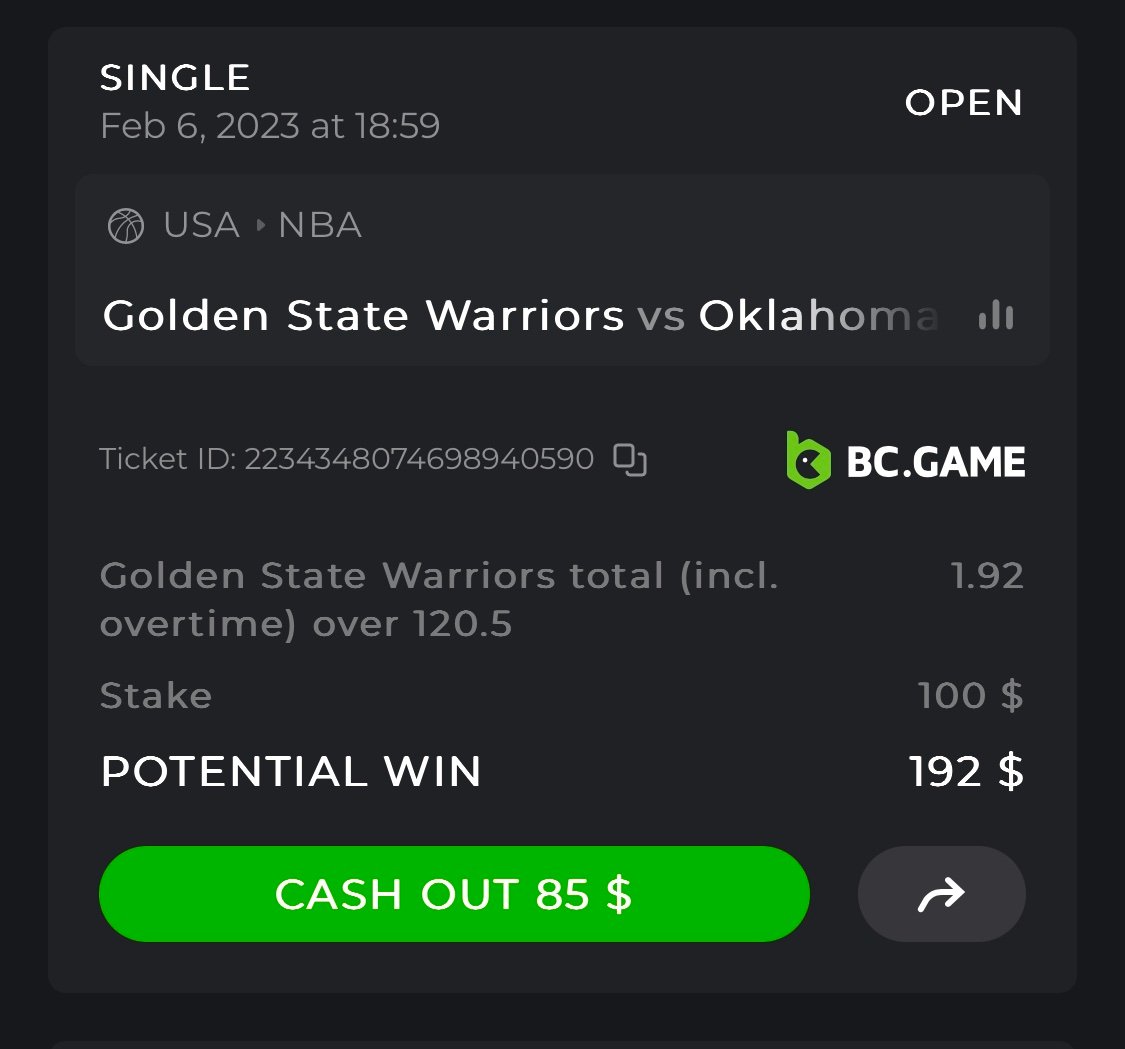The width and height of the screenshot is (1125, 1049).
Task: Open match statistics bars icon
Action: click(x=995, y=317)
